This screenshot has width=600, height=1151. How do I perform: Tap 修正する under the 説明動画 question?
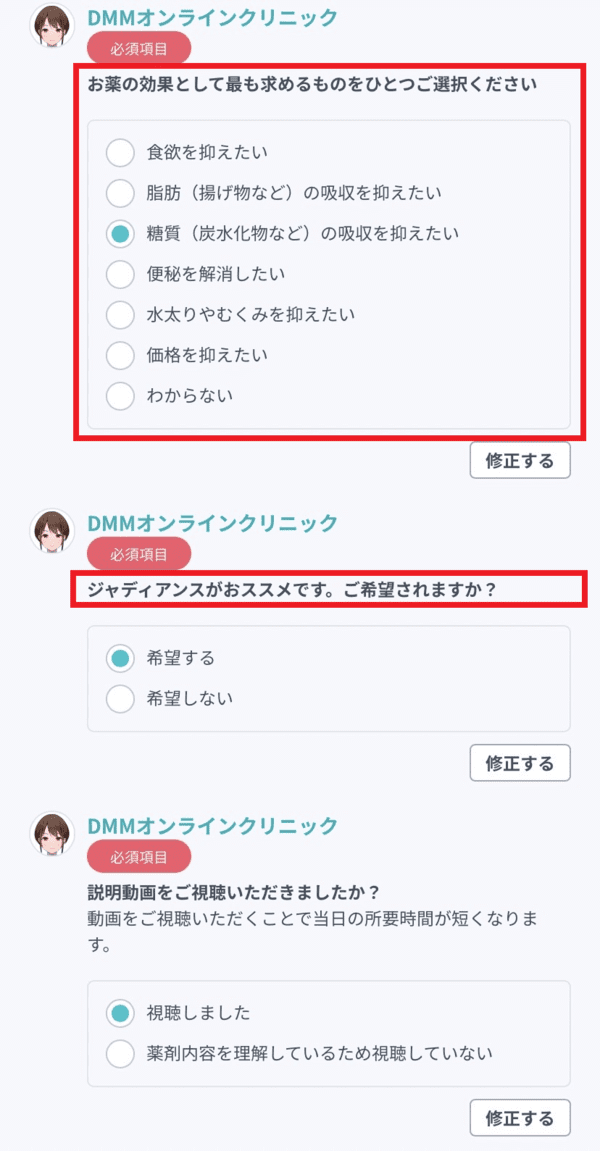click(519, 1118)
